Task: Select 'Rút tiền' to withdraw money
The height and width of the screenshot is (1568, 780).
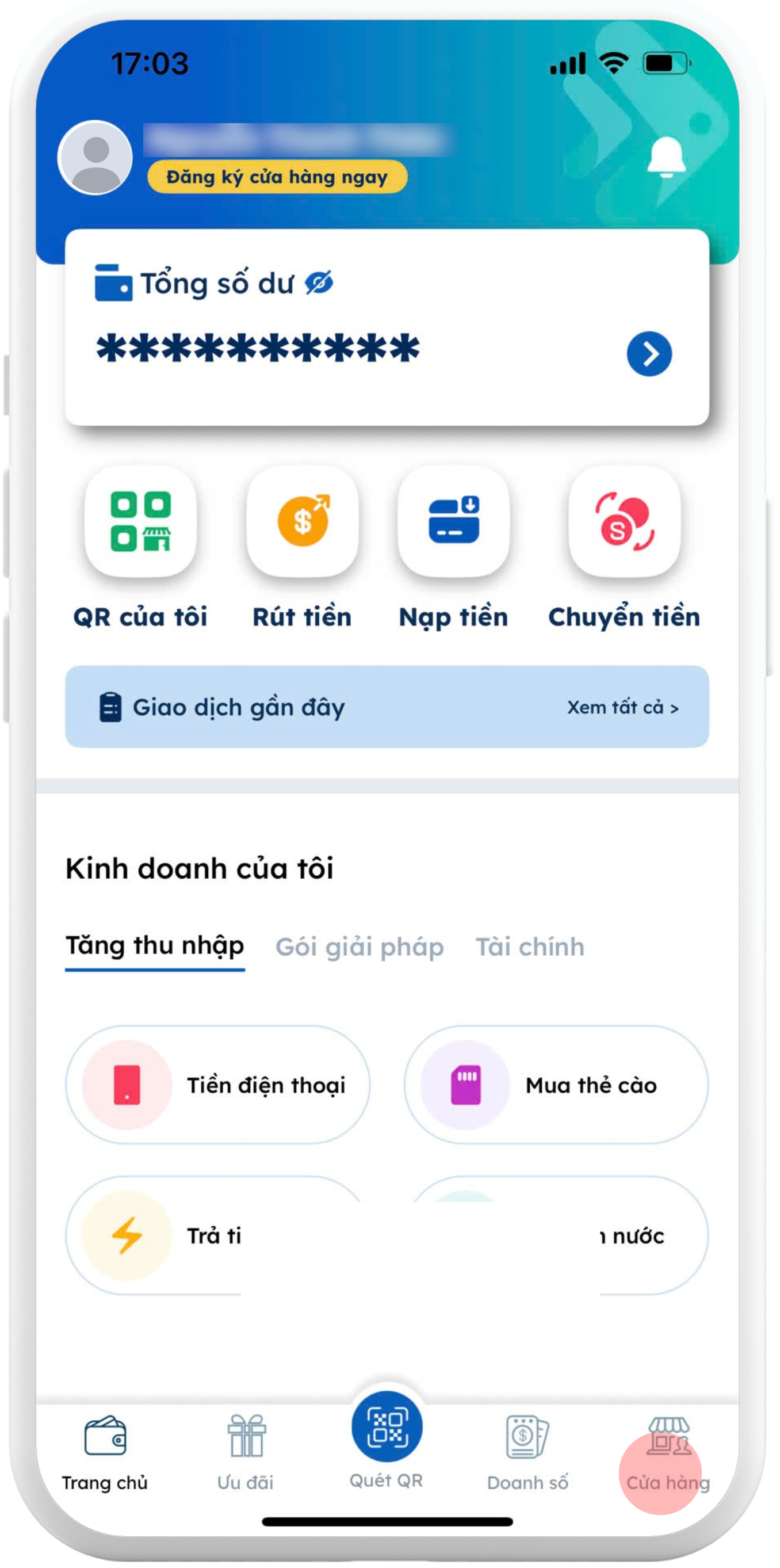Action: click(x=303, y=521)
